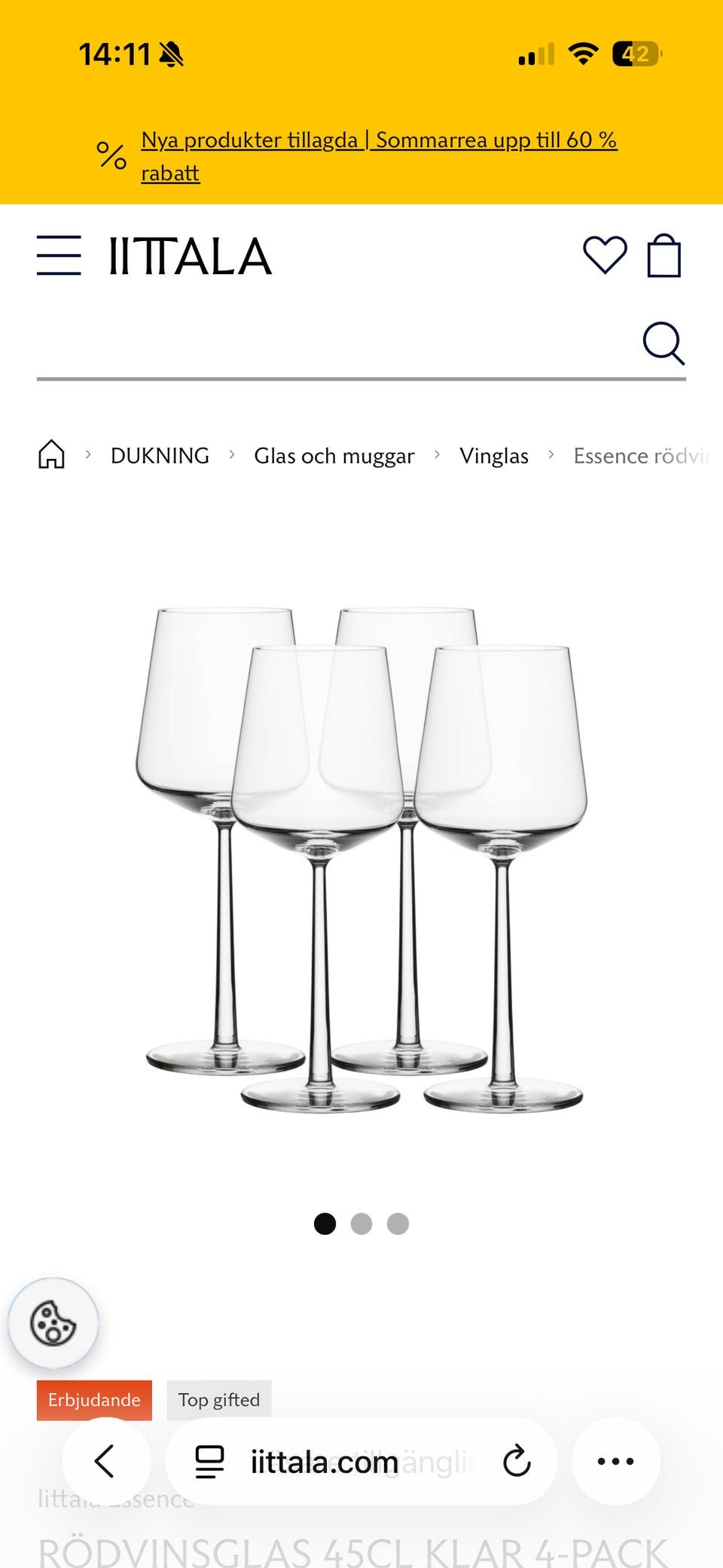Reload the iittala.com page

(x=517, y=1461)
